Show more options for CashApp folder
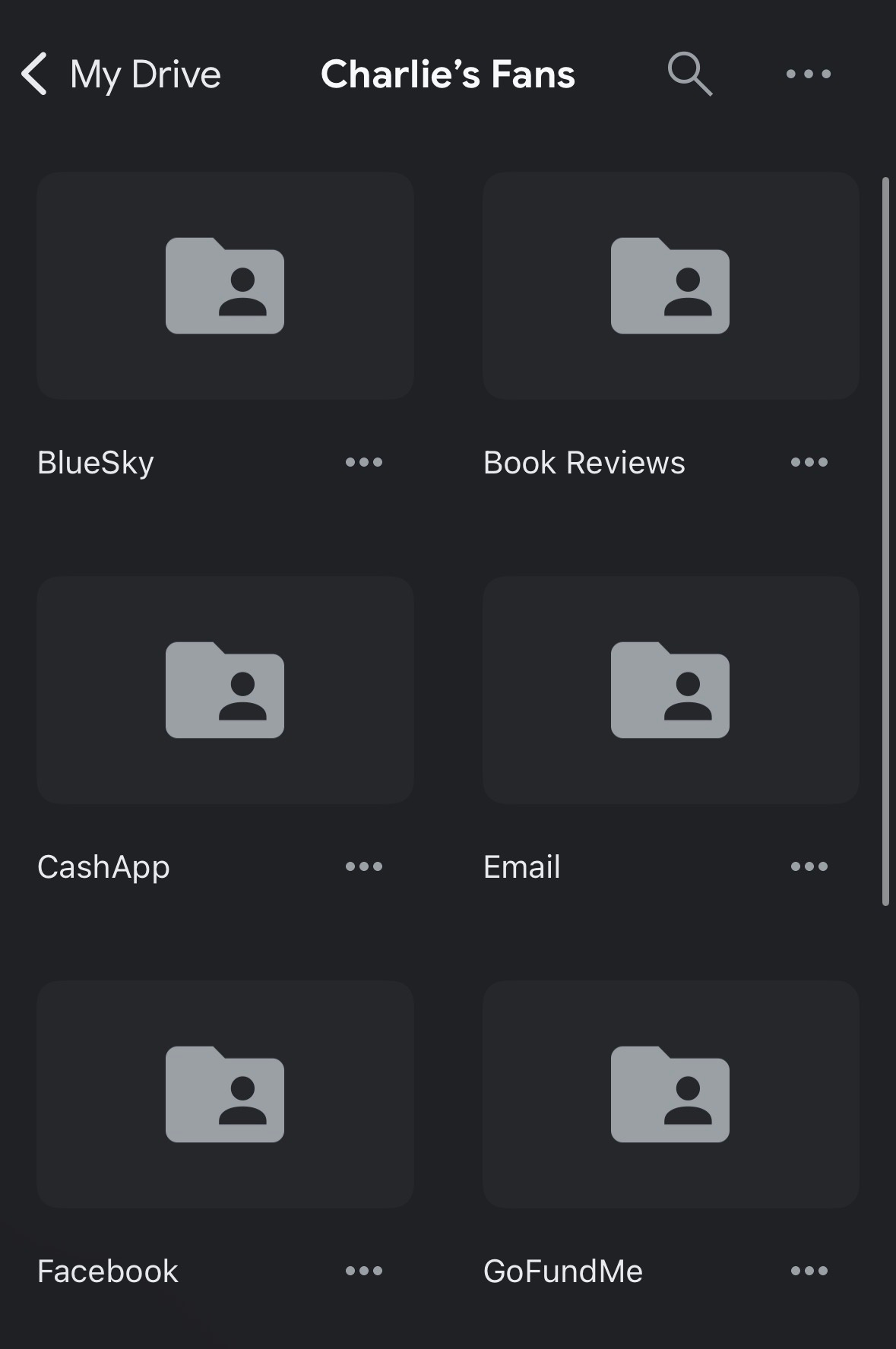This screenshot has height=1349, width=896. (x=364, y=866)
